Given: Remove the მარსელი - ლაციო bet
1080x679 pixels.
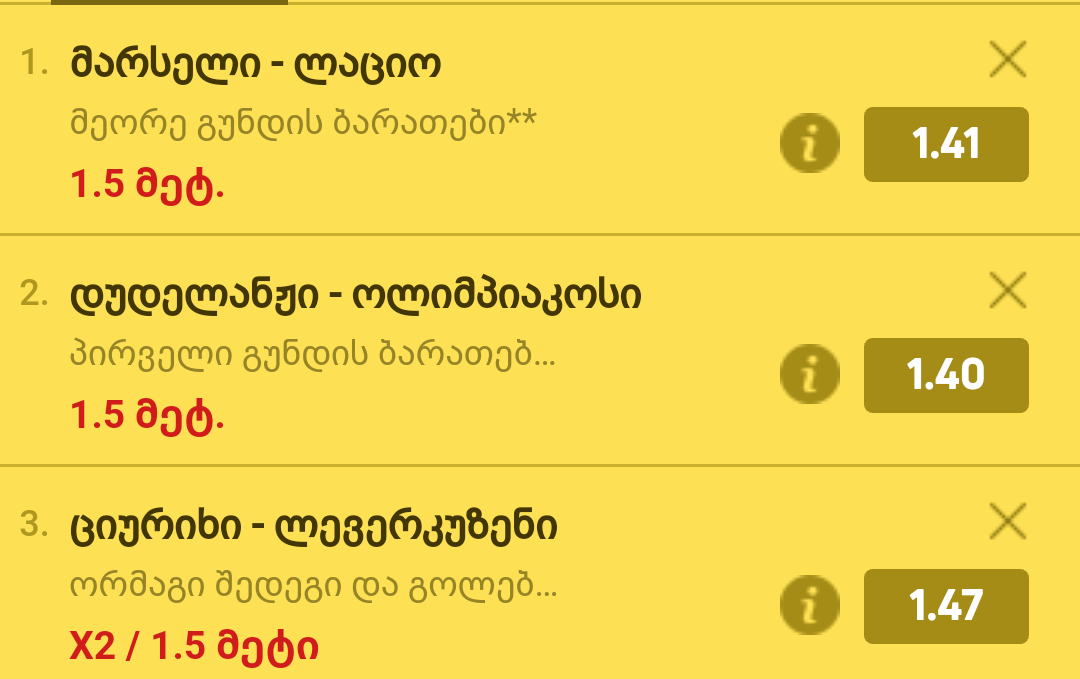Looking at the screenshot, I should pyautogui.click(x=1007, y=60).
